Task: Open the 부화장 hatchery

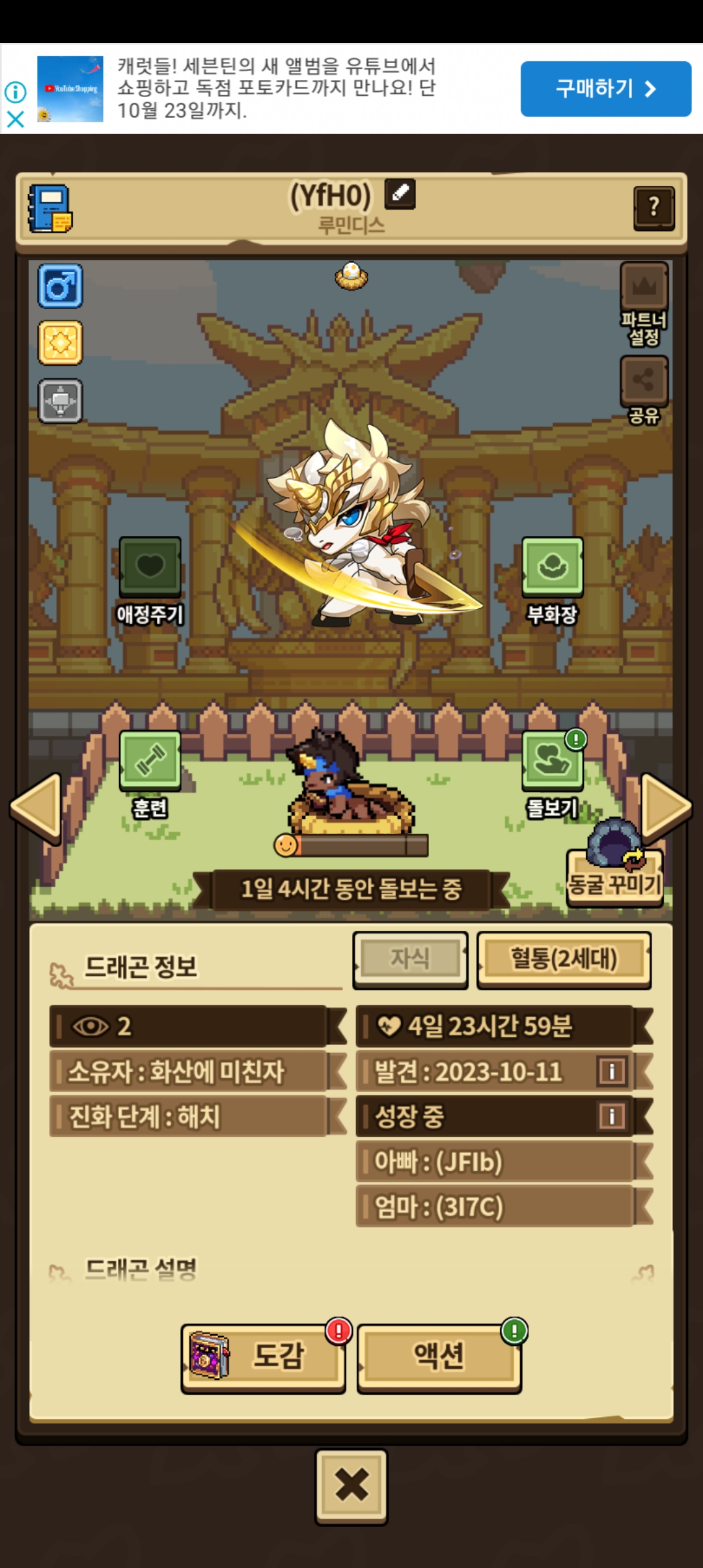Action: pyautogui.click(x=552, y=579)
